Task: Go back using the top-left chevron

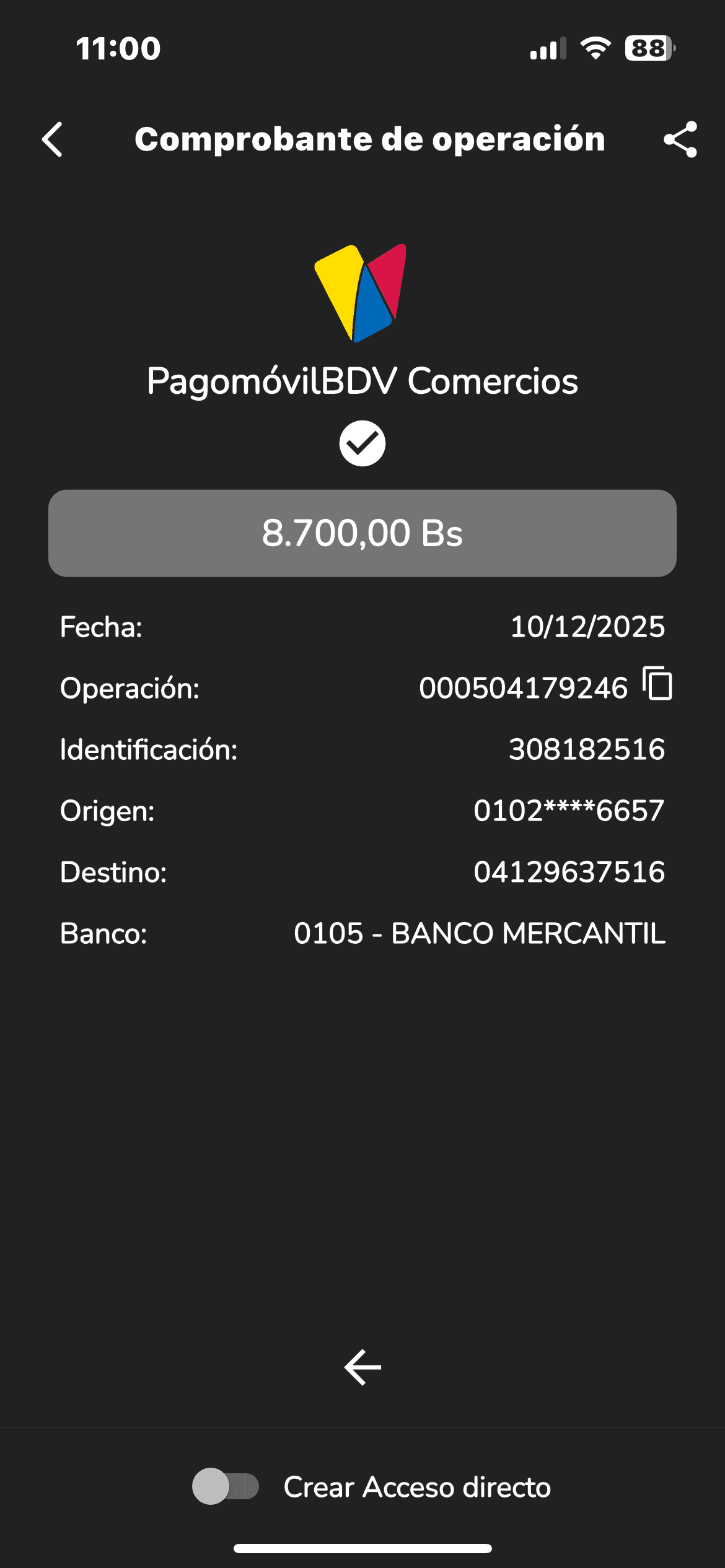Action: 53,139
